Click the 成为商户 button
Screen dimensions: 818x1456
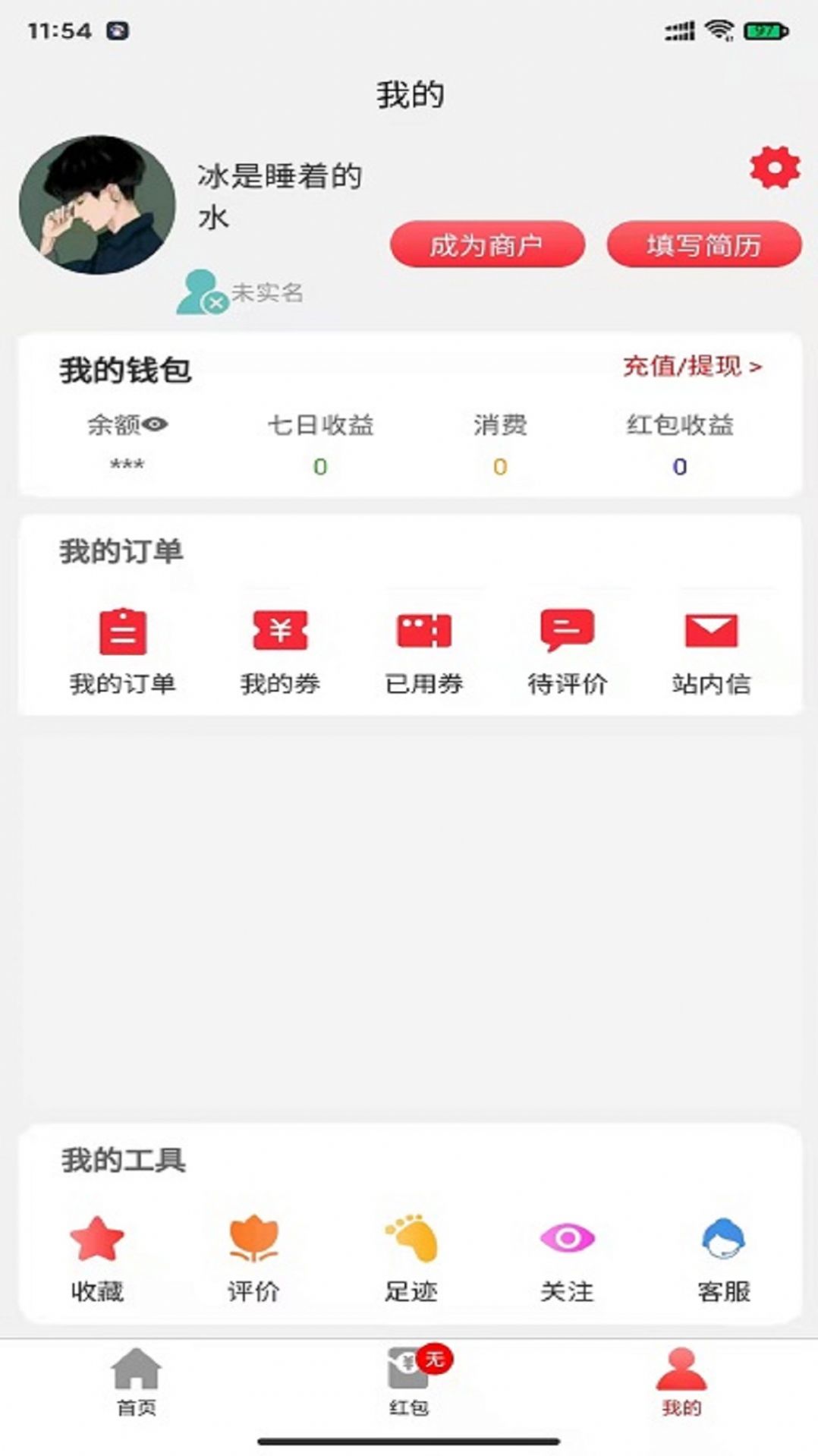[x=486, y=245]
